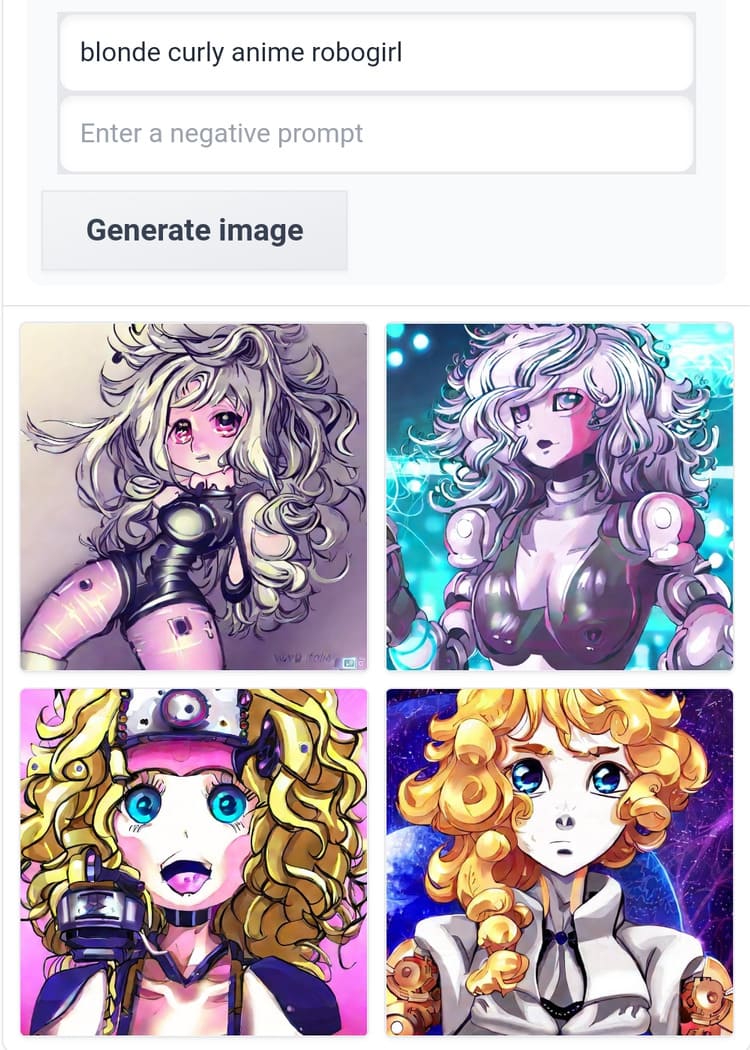The height and width of the screenshot is (1050, 750).
Task: Open the blonde girl with pink helmet image
Action: point(194,861)
